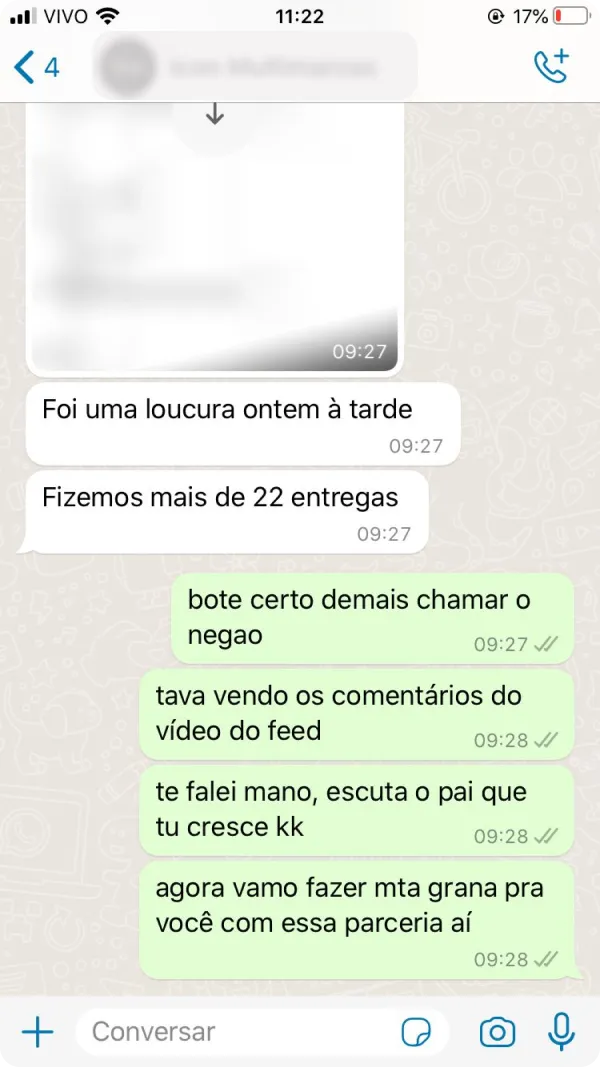
Task: Download the blurred media sent at 09:27
Action: pos(214,116)
